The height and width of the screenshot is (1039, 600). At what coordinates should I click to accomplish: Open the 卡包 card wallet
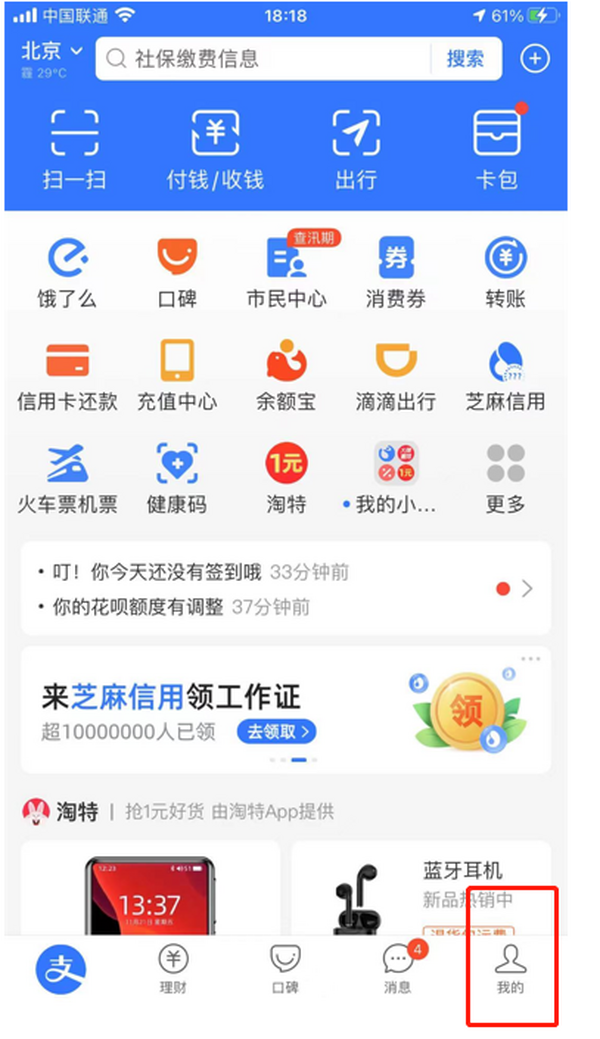(497, 148)
